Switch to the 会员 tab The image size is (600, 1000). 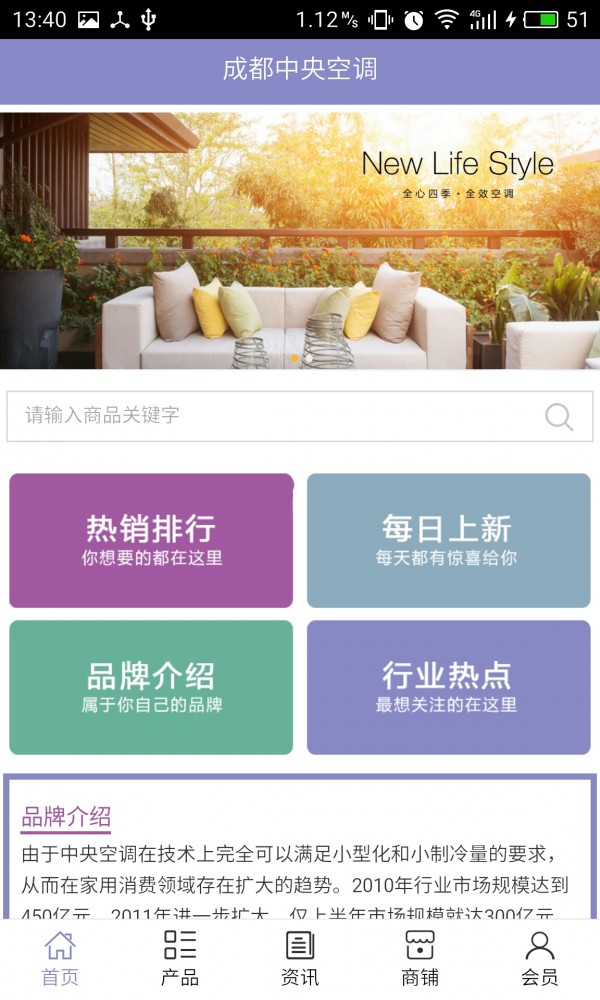pyautogui.click(x=540, y=957)
